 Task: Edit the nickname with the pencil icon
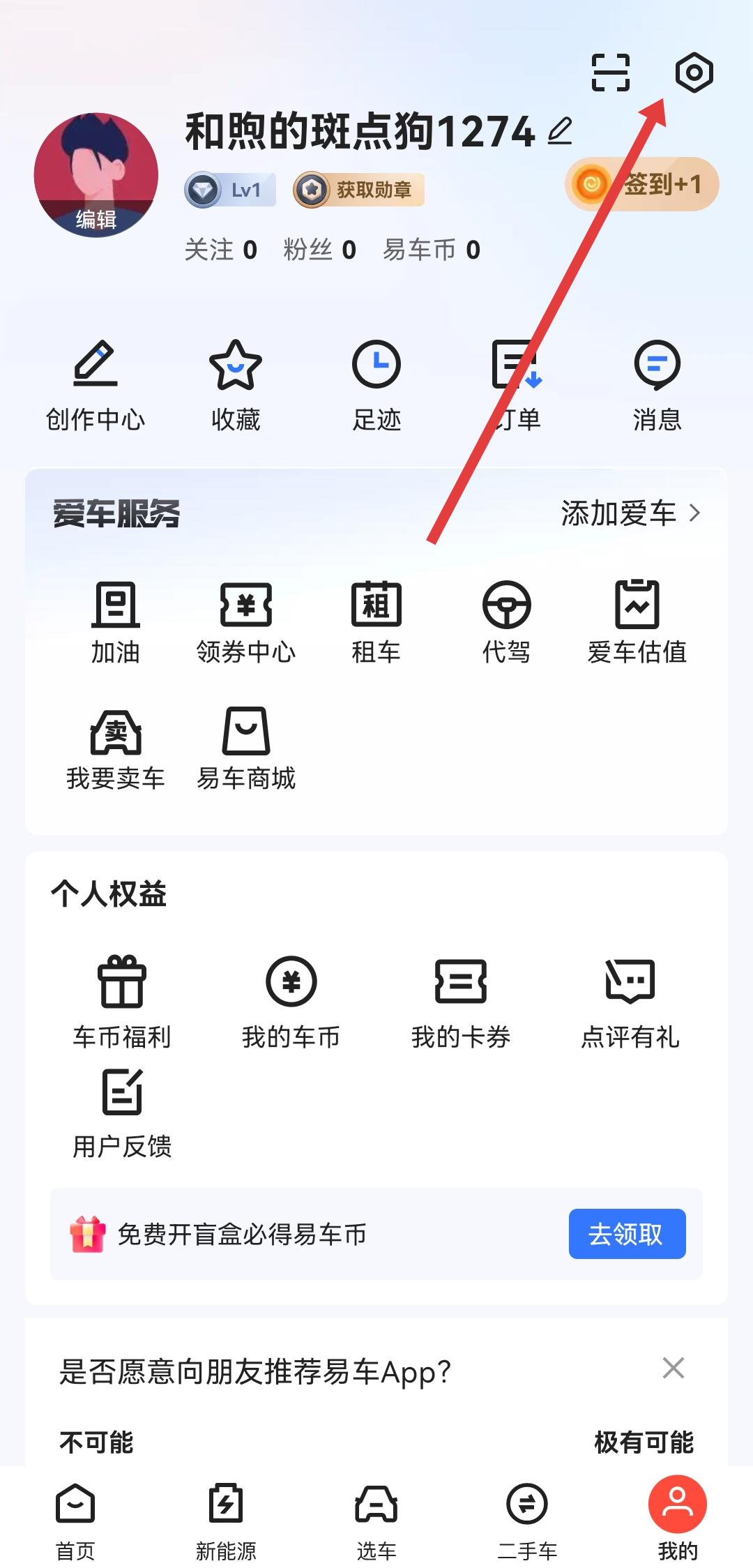click(x=560, y=131)
